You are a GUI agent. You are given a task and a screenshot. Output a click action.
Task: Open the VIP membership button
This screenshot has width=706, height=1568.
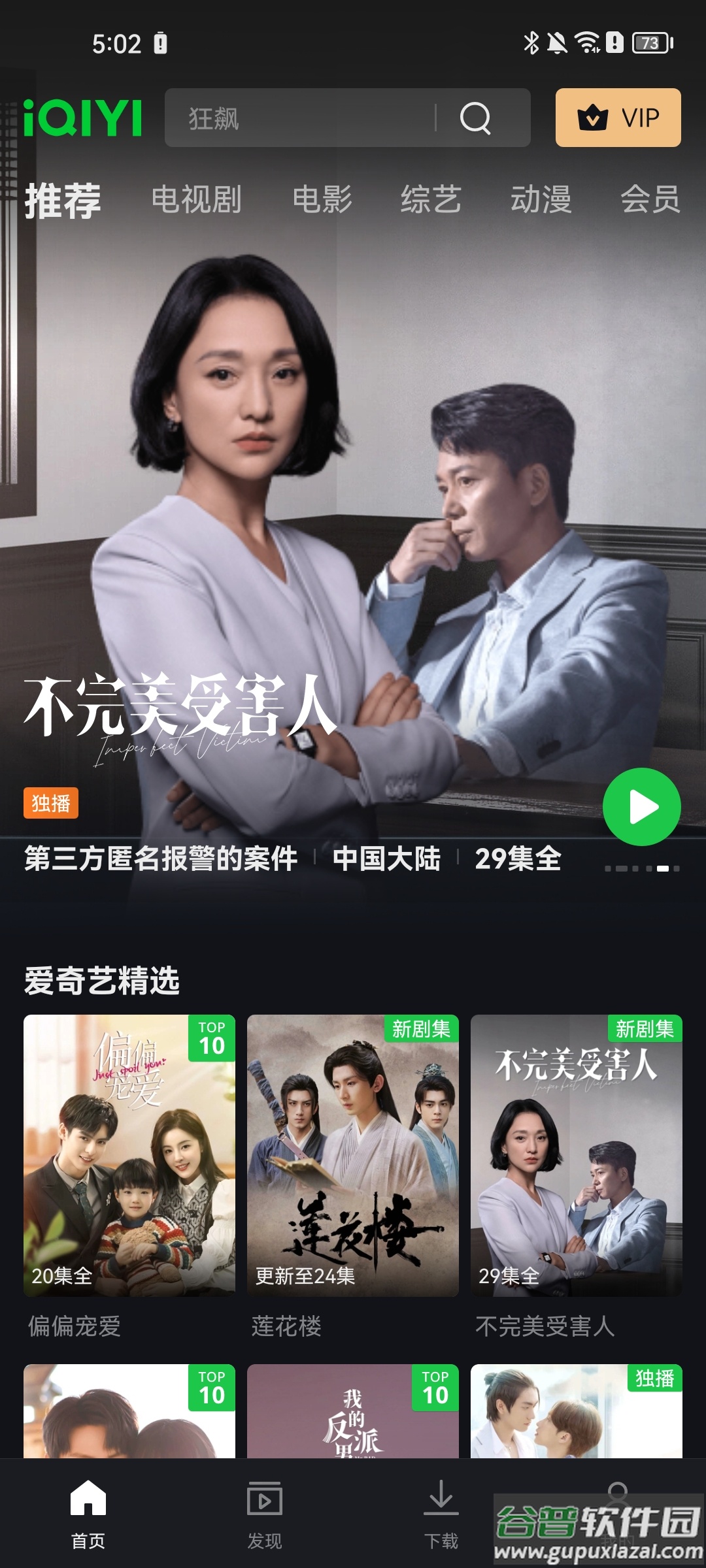coord(618,118)
